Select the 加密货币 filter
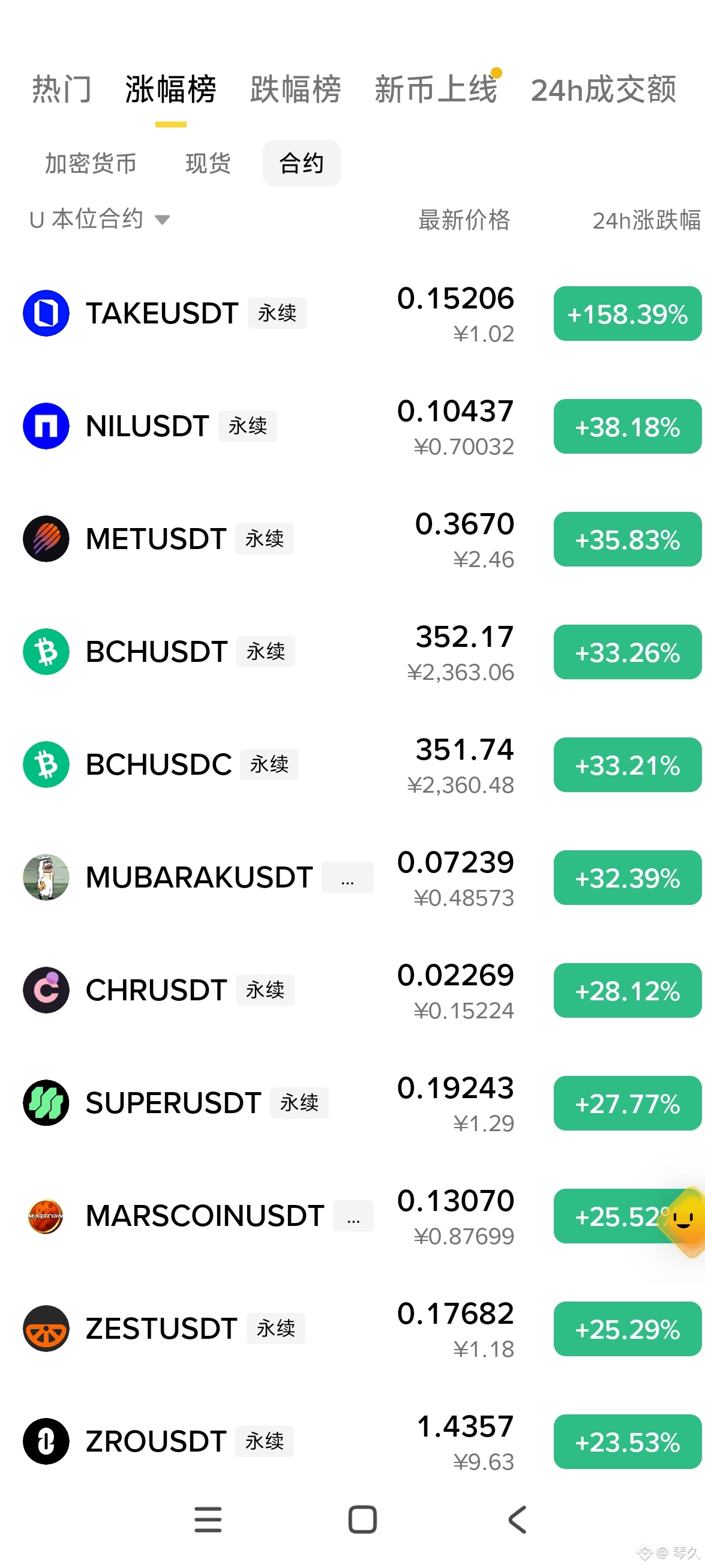 tap(91, 163)
